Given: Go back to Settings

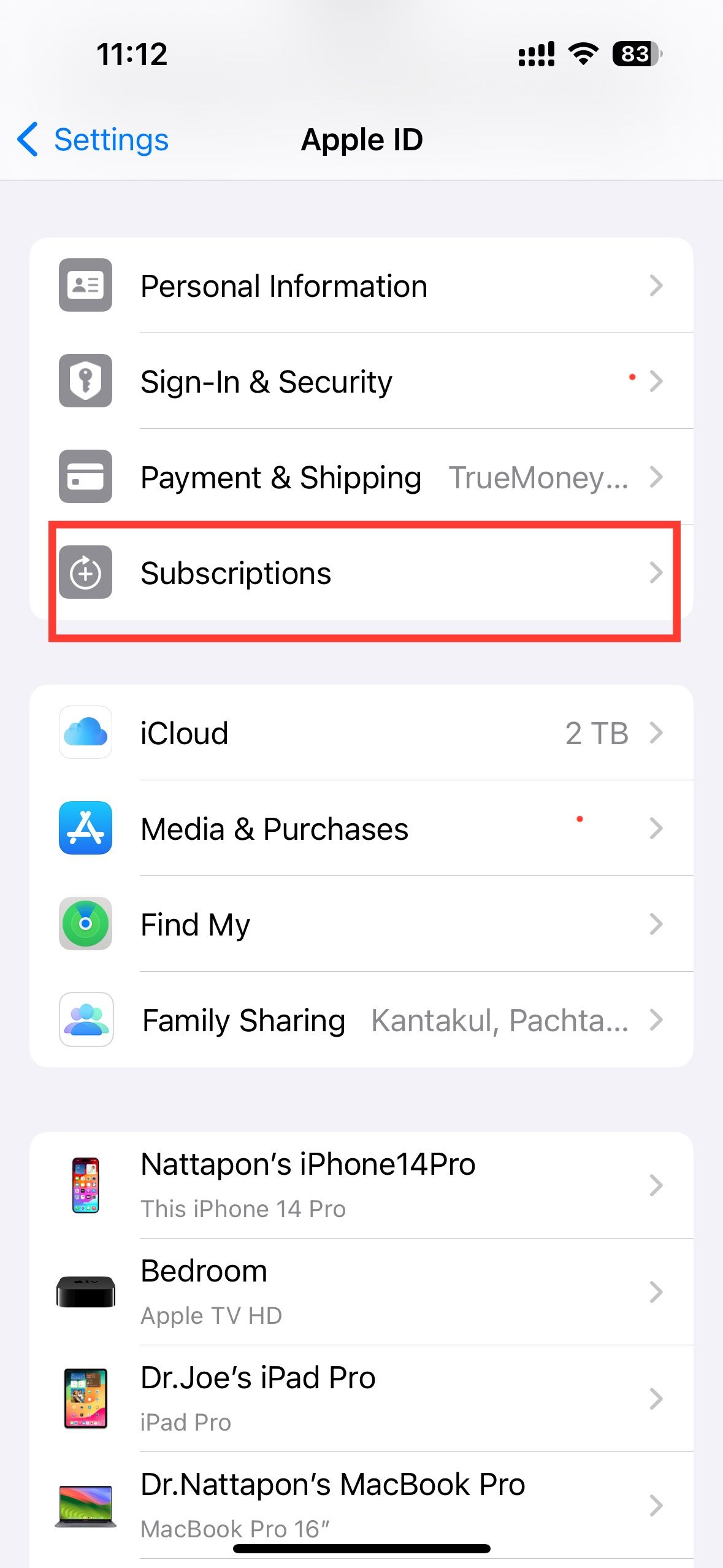Looking at the screenshot, I should (93, 140).
